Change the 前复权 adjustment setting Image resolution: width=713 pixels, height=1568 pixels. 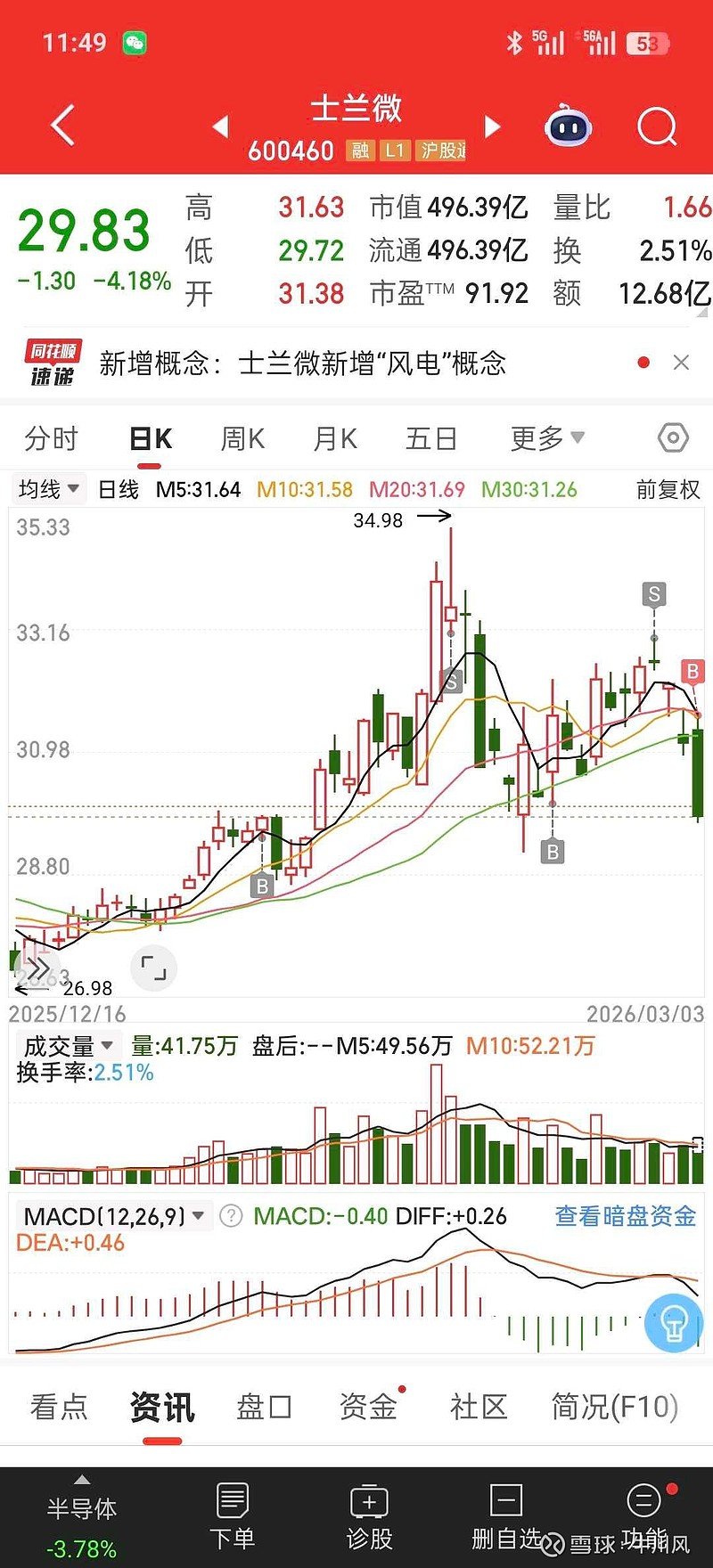coord(668,489)
